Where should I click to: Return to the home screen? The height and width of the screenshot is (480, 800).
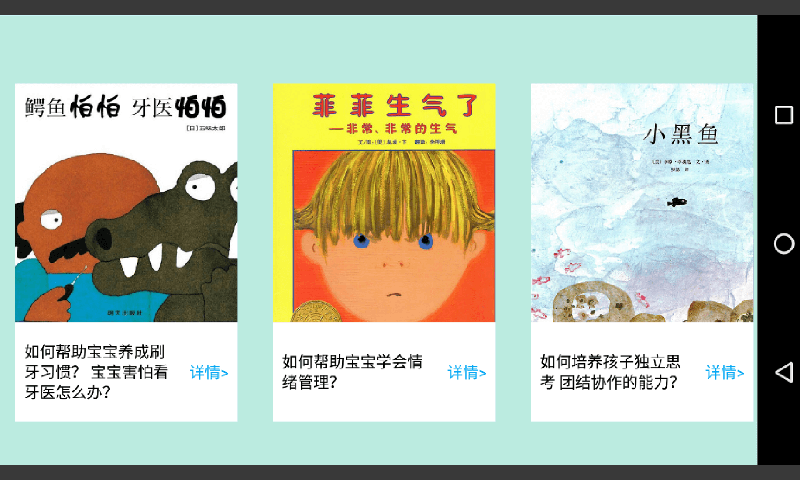[784, 243]
